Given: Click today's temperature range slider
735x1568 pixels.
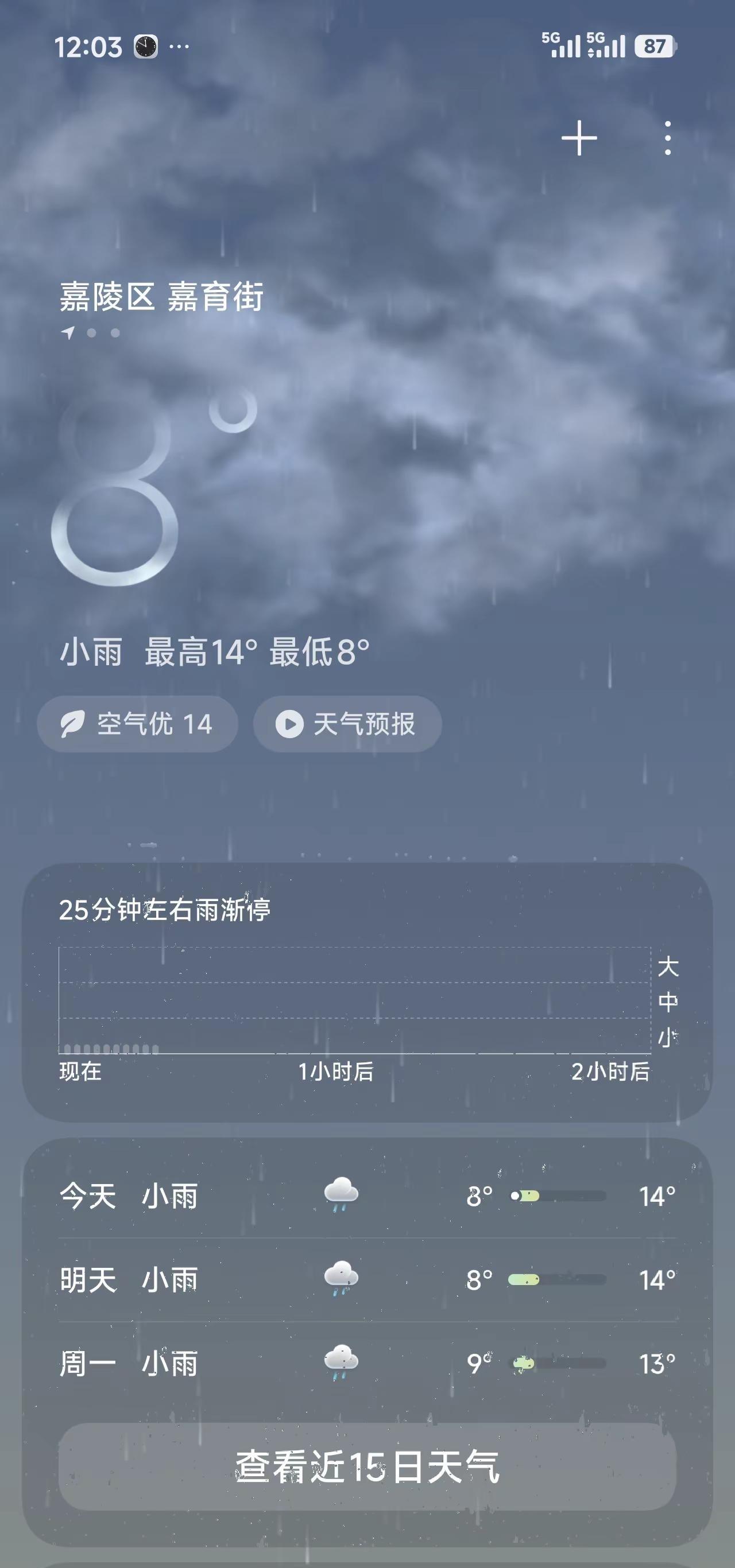Looking at the screenshot, I should [560, 1195].
